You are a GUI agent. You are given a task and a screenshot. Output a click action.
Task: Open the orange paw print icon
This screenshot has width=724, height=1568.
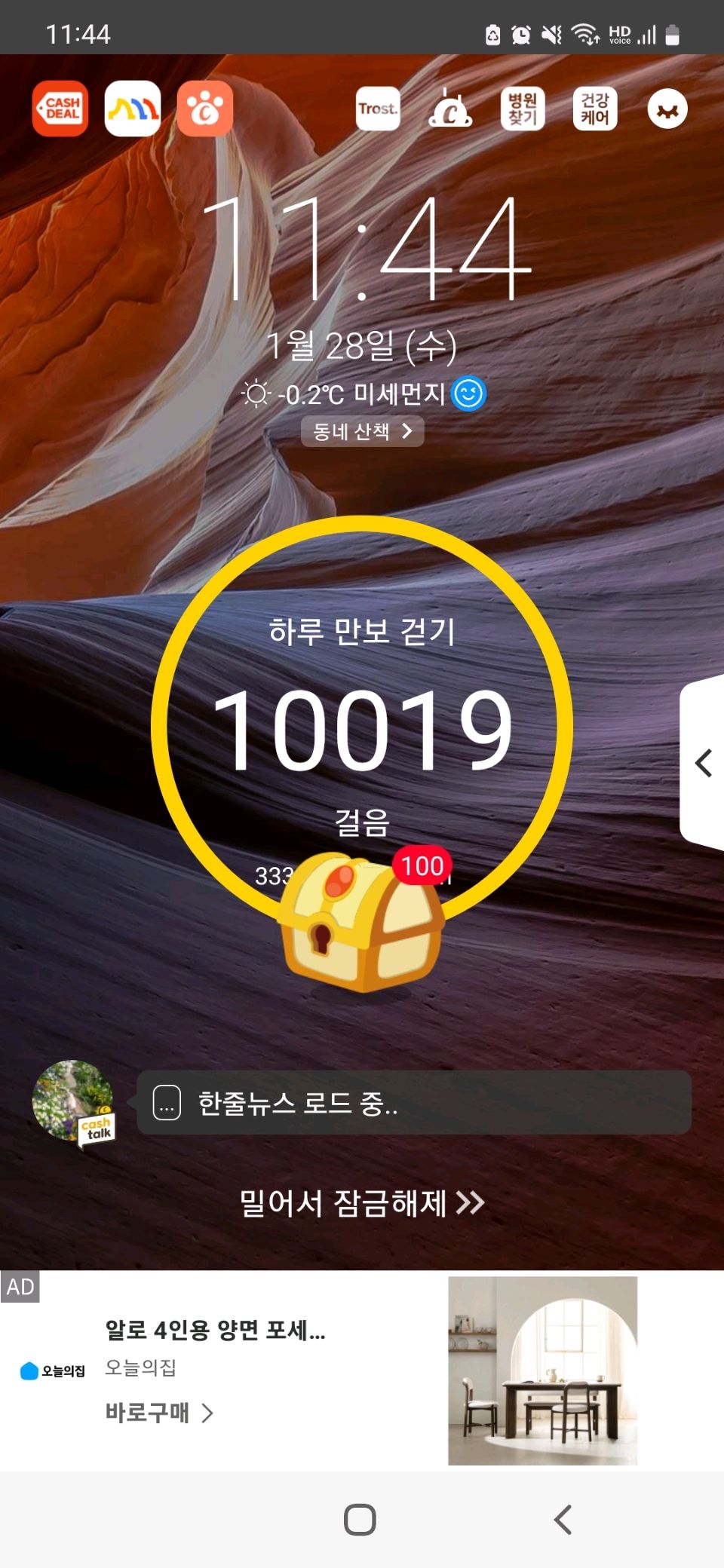(205, 109)
